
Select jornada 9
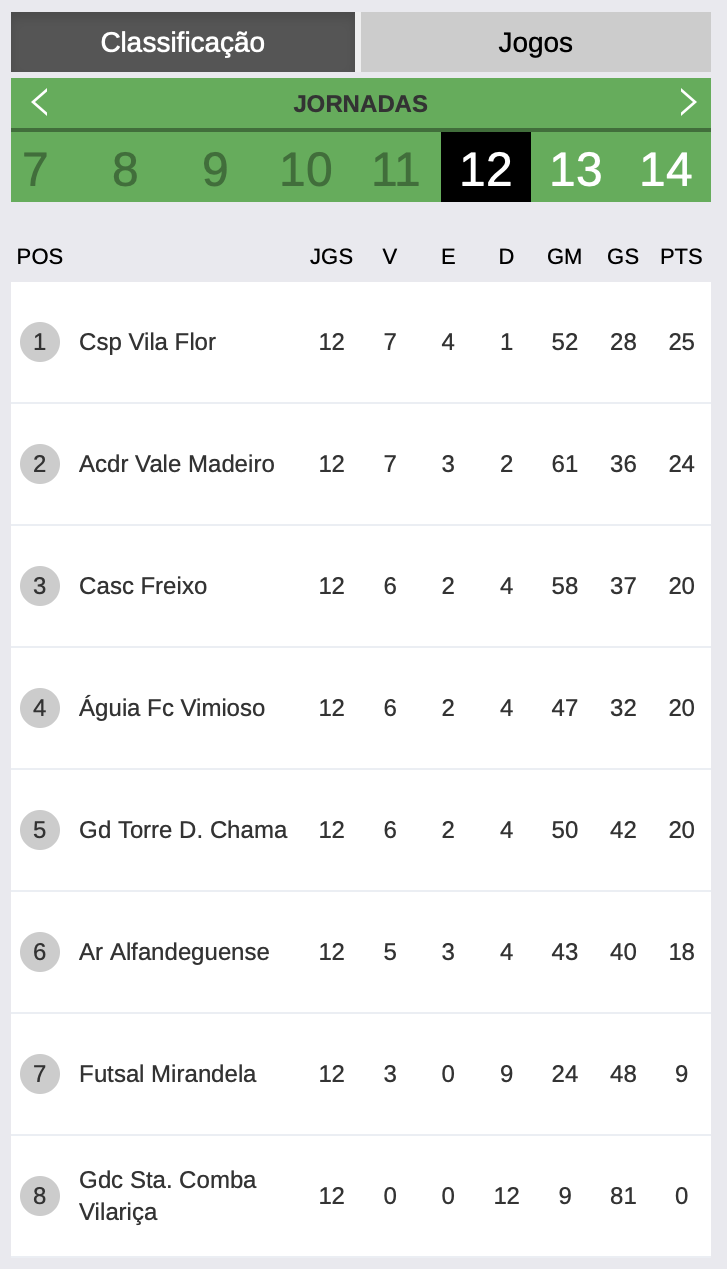click(215, 169)
